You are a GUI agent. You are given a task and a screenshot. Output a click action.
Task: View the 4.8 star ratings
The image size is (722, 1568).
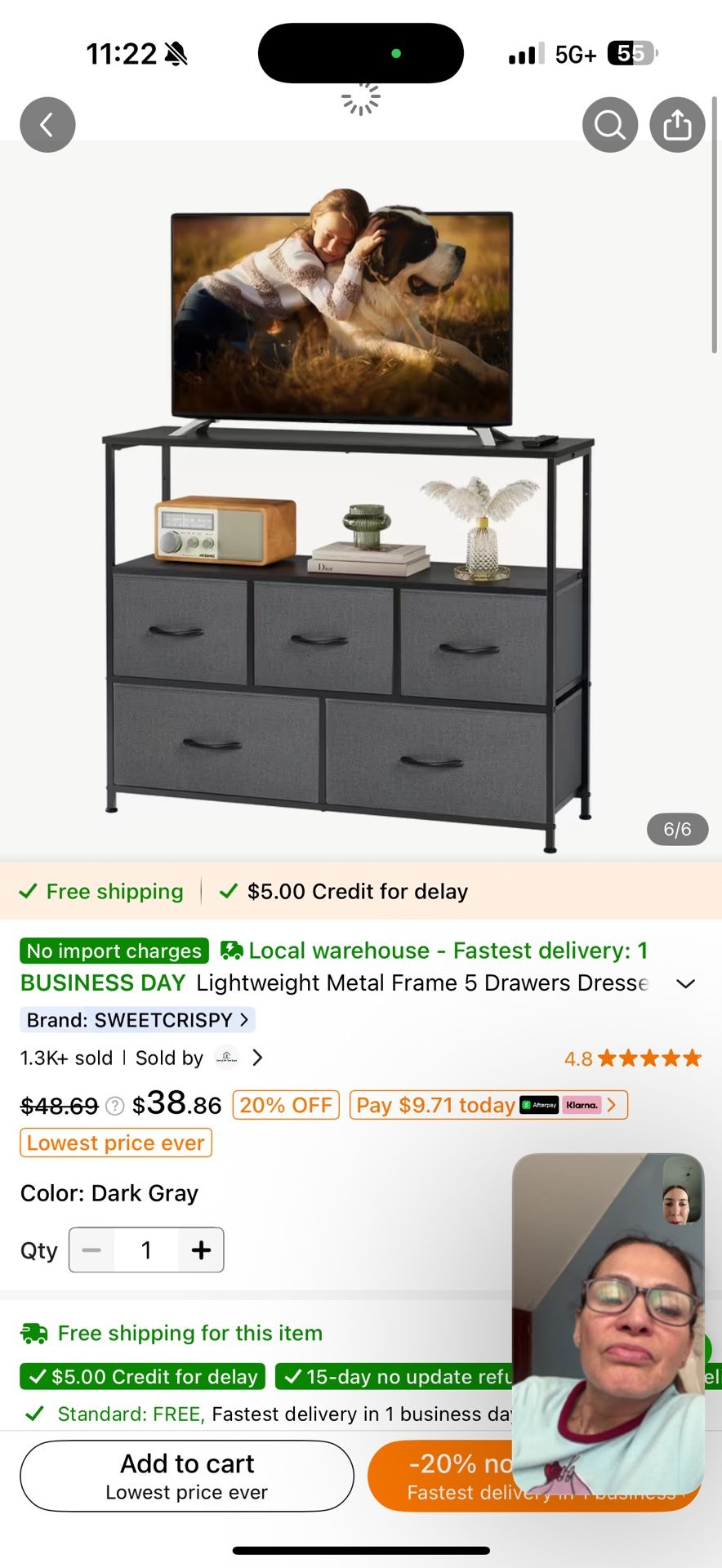[x=633, y=1059]
